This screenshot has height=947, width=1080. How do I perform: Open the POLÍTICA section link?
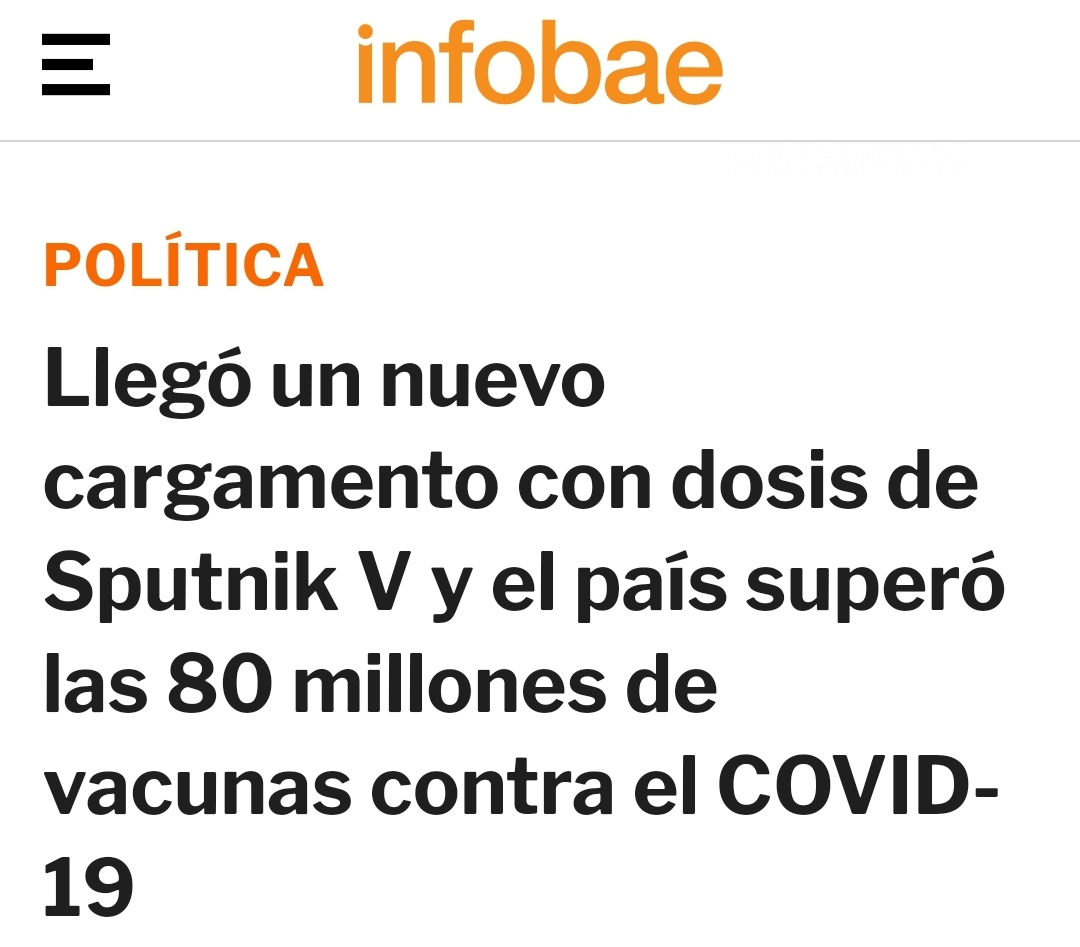click(x=184, y=265)
